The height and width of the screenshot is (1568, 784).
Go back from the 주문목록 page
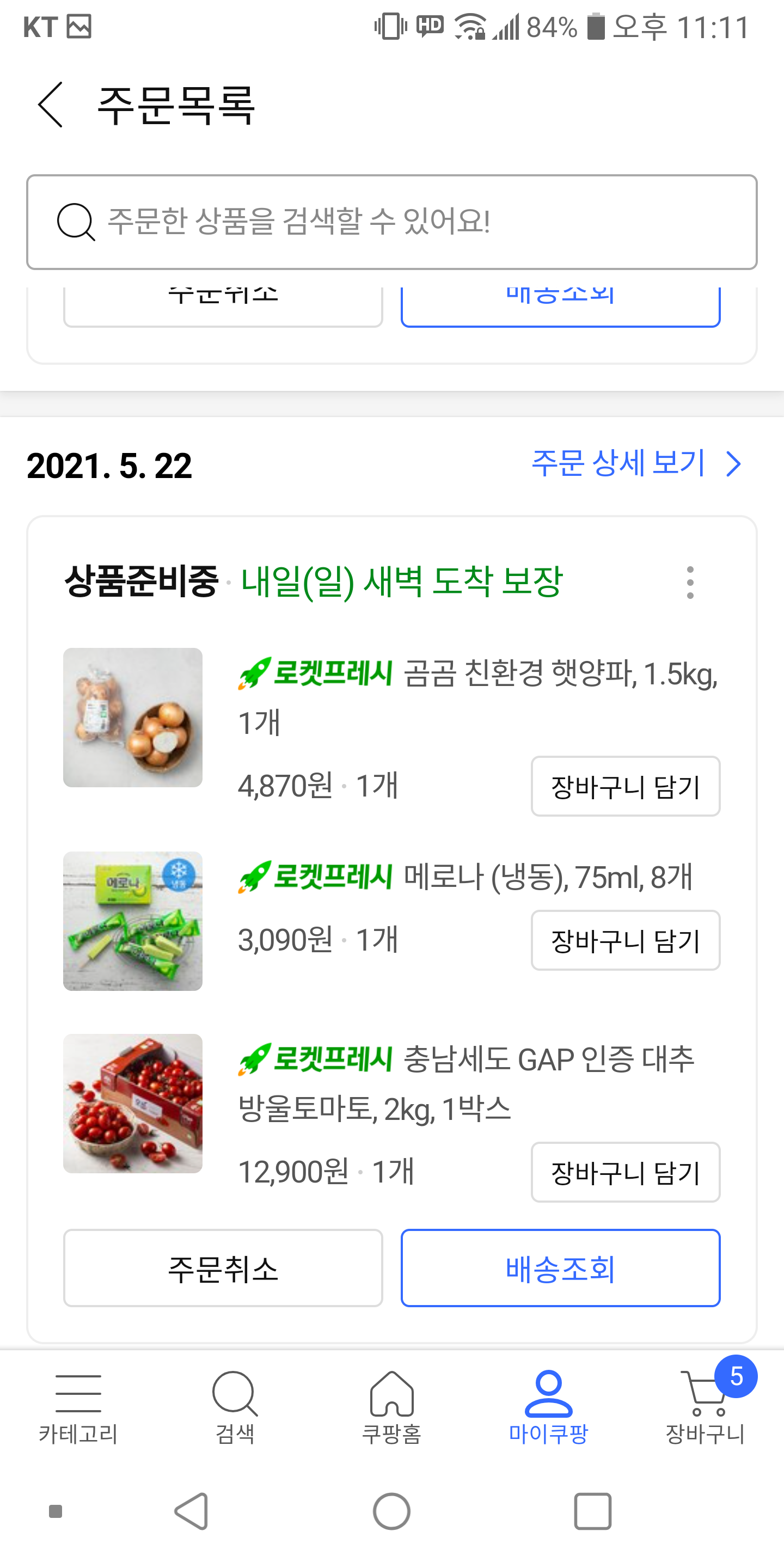[x=51, y=105]
